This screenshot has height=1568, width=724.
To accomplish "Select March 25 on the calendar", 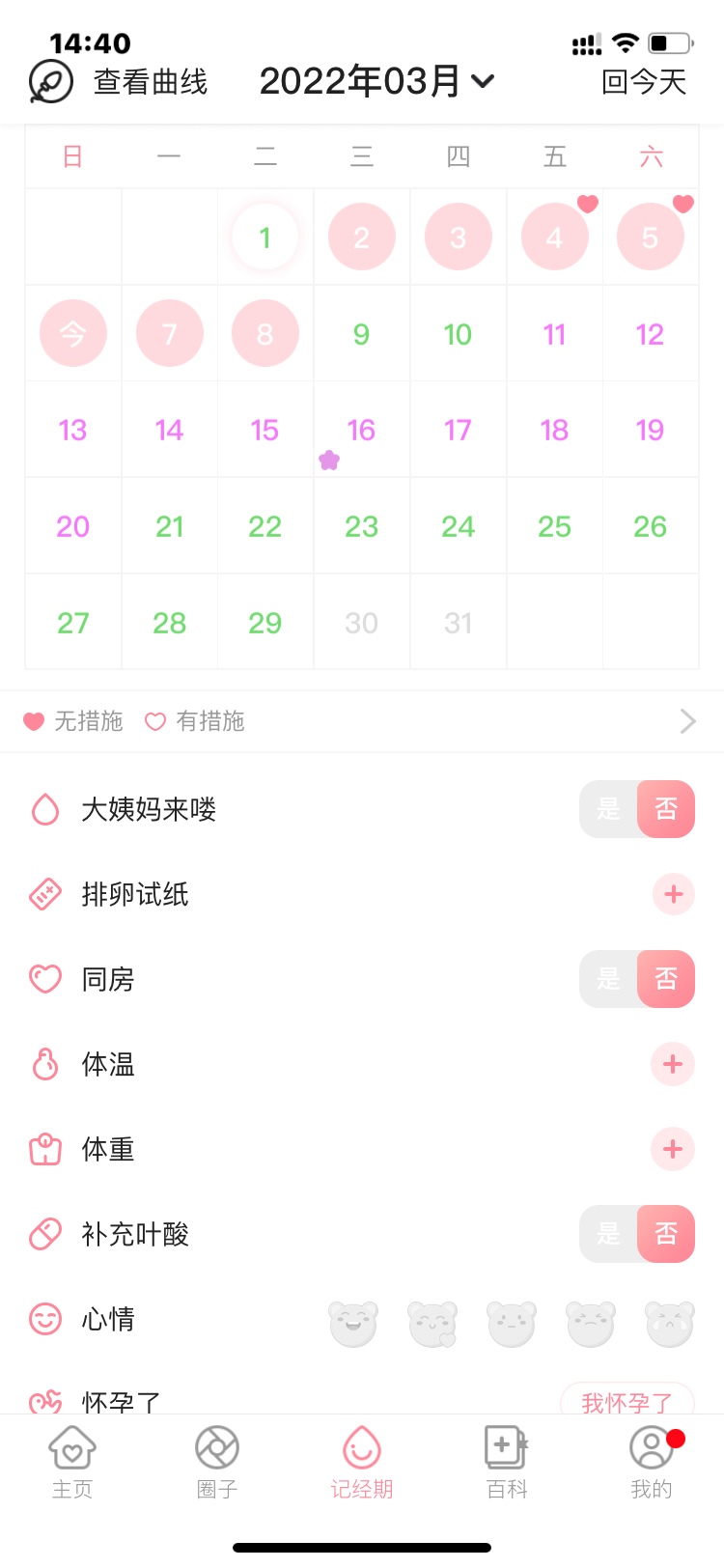I will pos(554,527).
